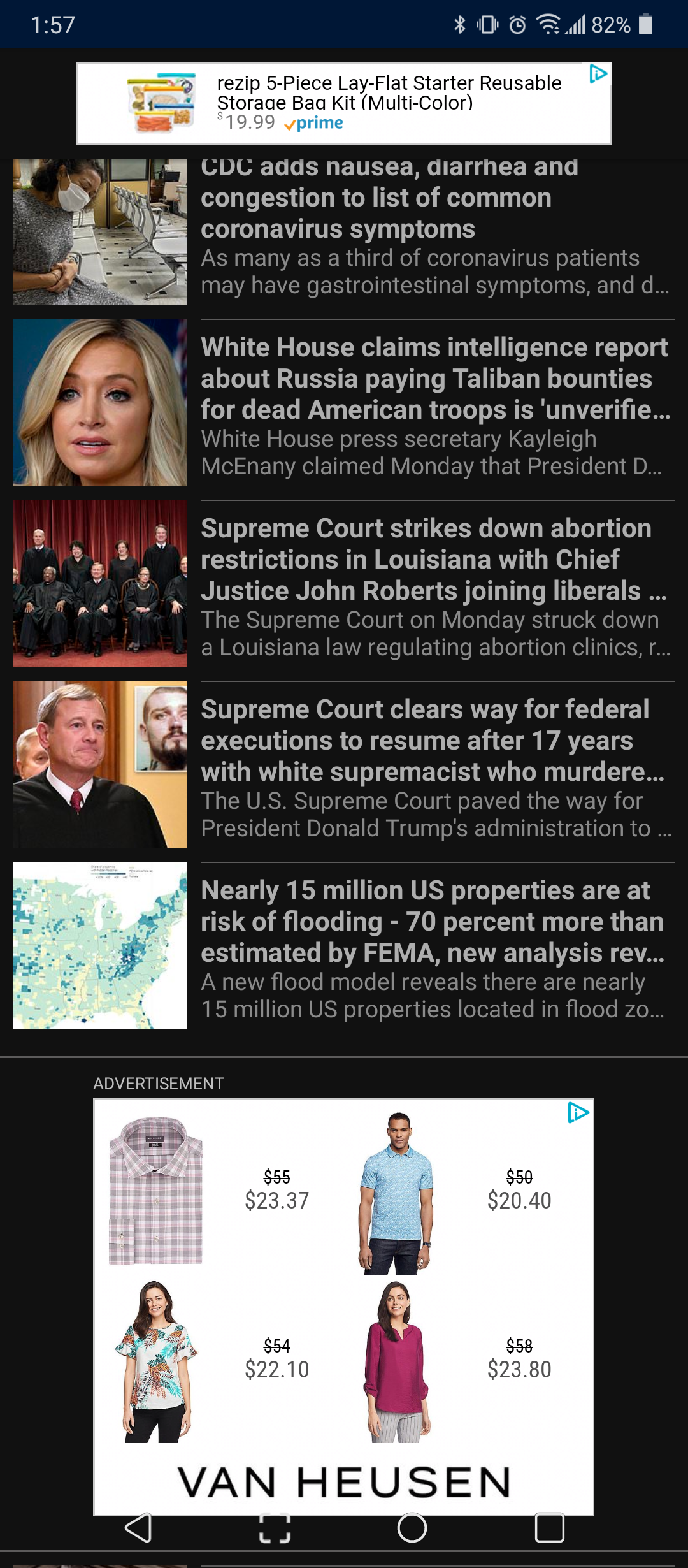Open White House Russia bounties article
This screenshot has width=688, height=1568.
436,378
